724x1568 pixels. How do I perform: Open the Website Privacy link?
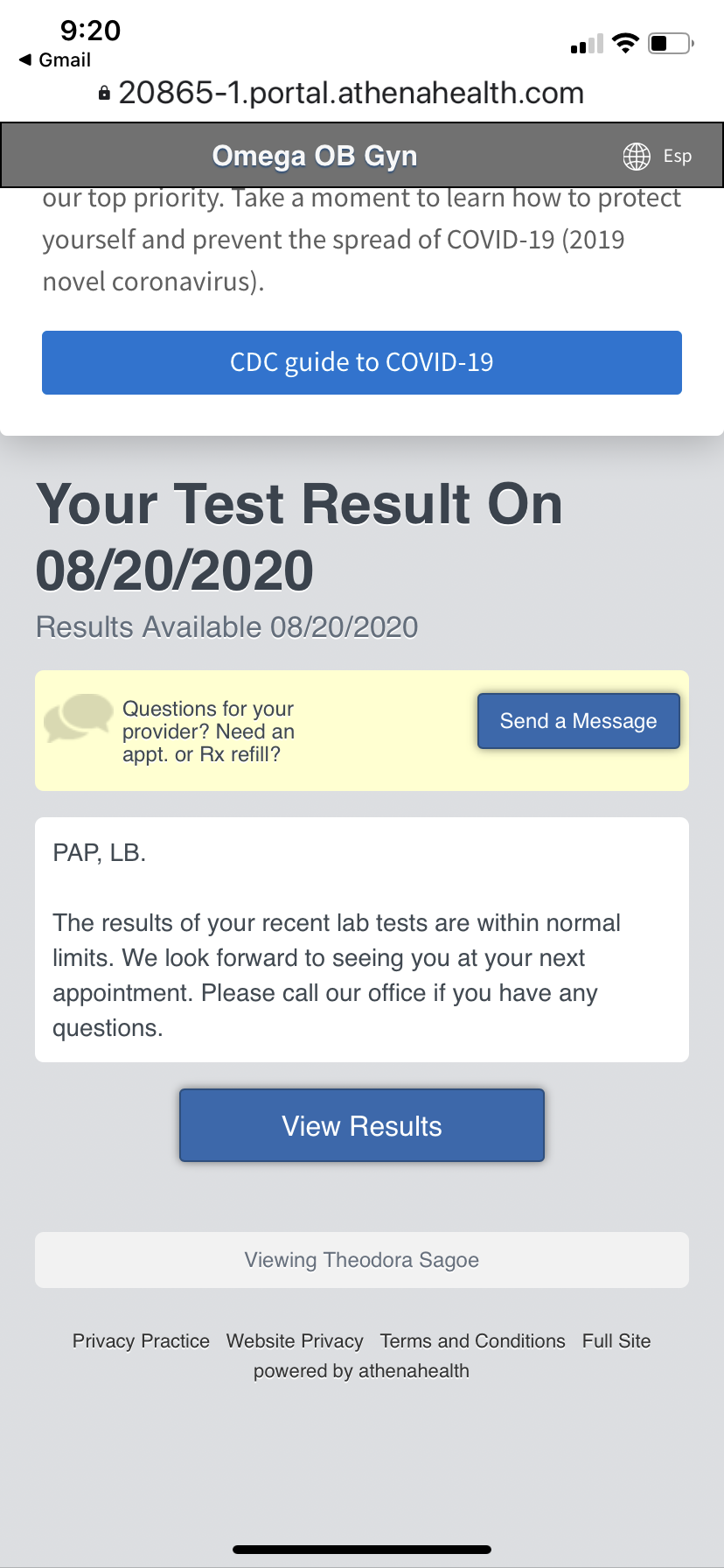tap(295, 1340)
